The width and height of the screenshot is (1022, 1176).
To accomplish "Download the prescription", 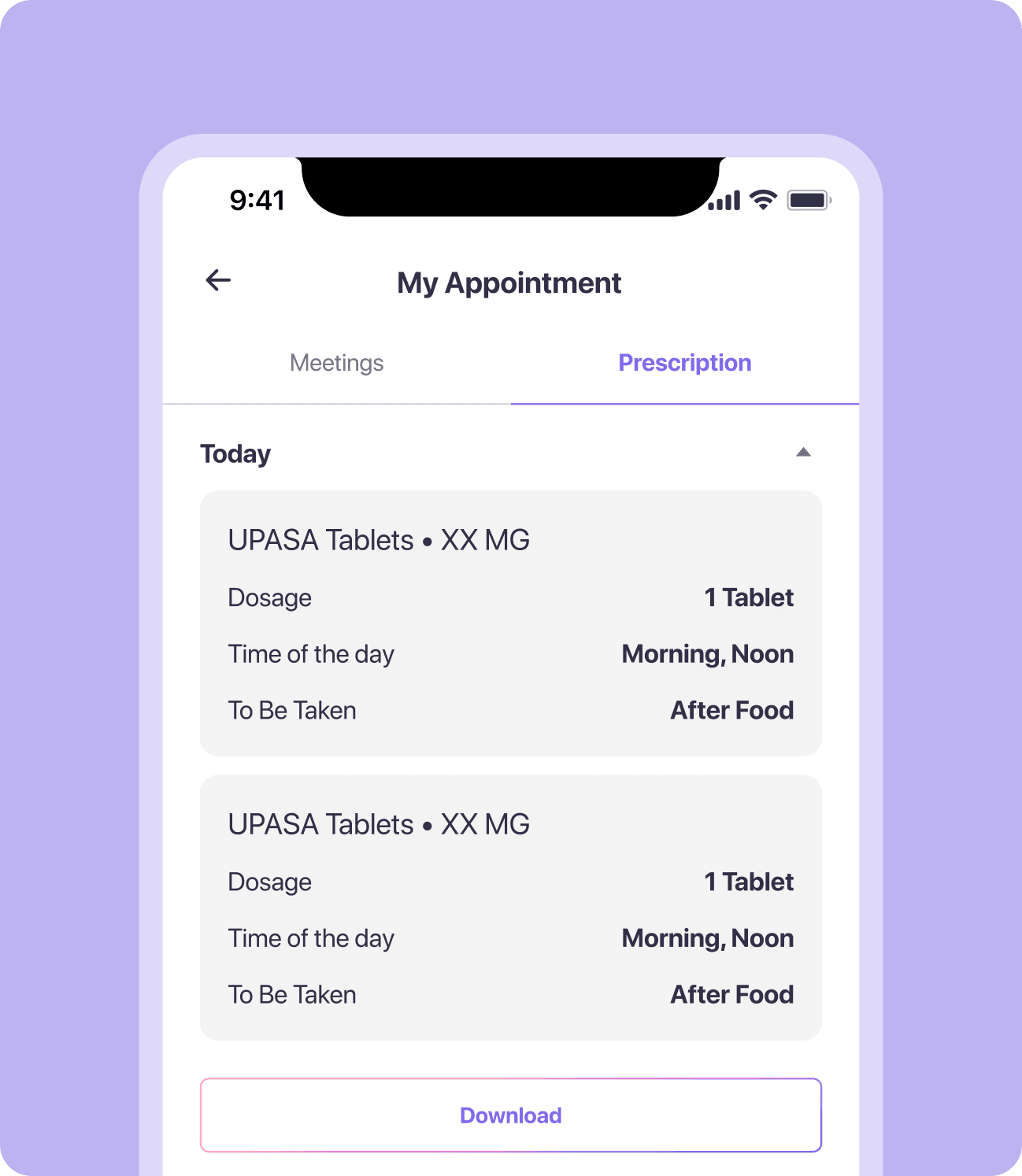I will click(x=510, y=1115).
